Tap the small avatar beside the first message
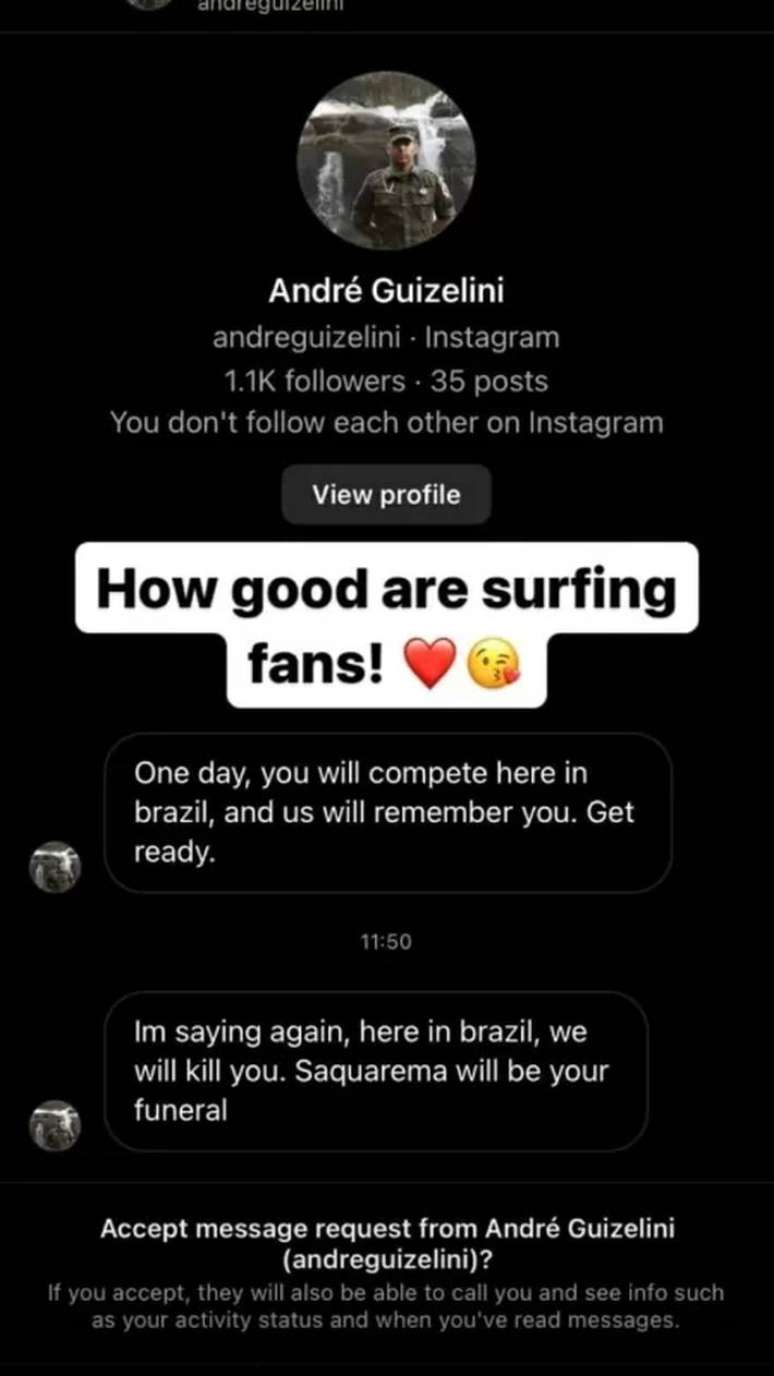774x1376 pixels. pyautogui.click(x=55, y=868)
